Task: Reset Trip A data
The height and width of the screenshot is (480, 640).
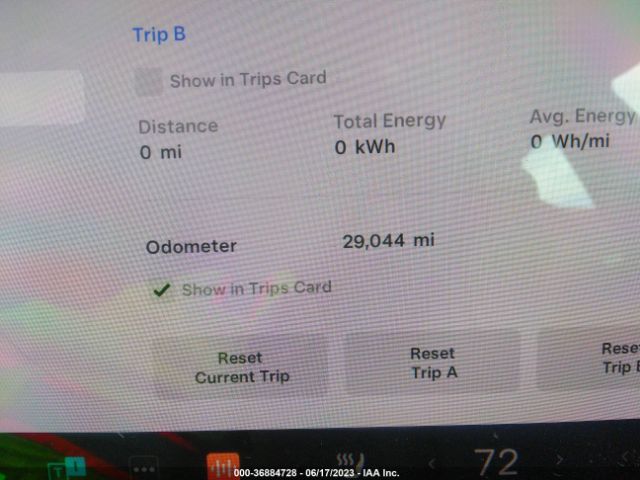Action: [x=432, y=363]
